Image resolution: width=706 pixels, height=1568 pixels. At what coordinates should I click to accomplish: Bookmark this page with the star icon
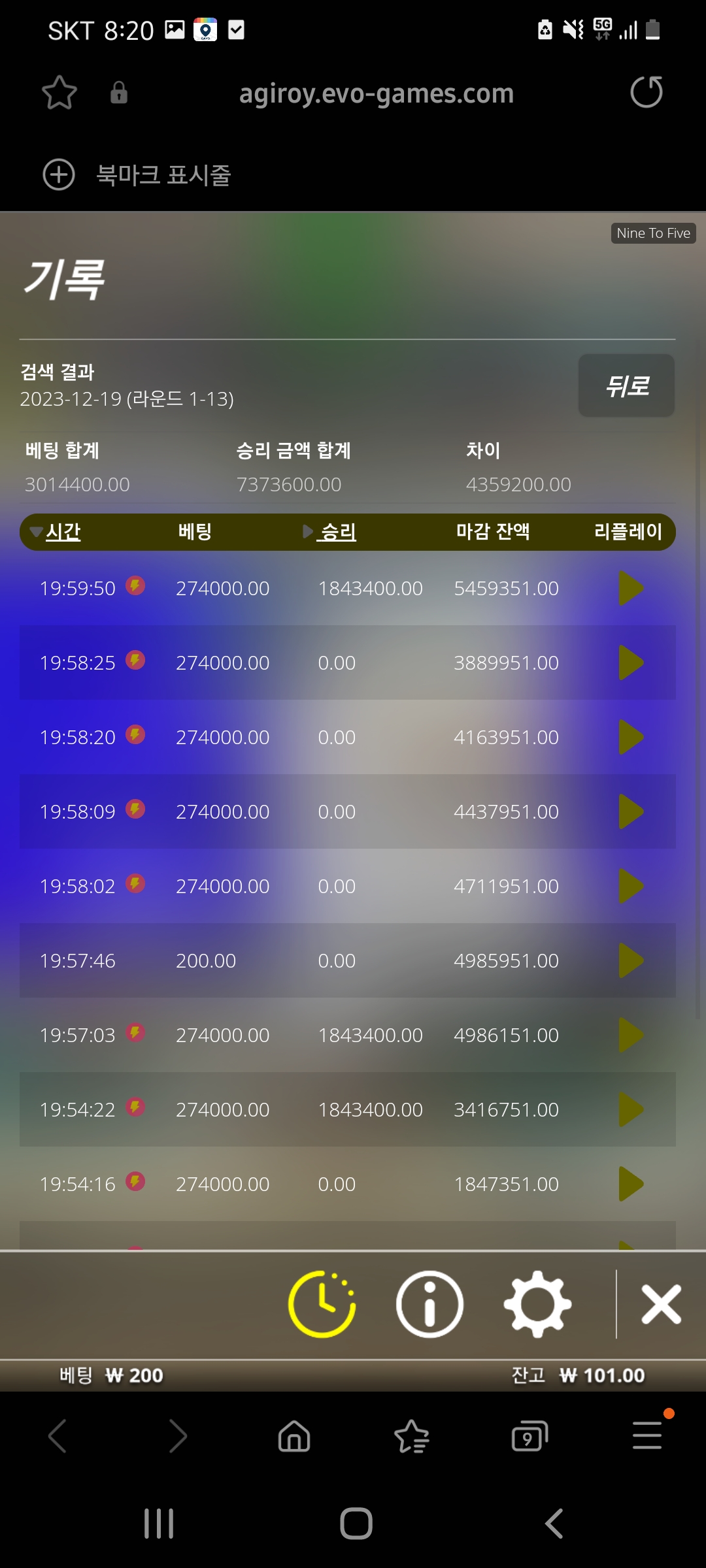click(x=59, y=92)
